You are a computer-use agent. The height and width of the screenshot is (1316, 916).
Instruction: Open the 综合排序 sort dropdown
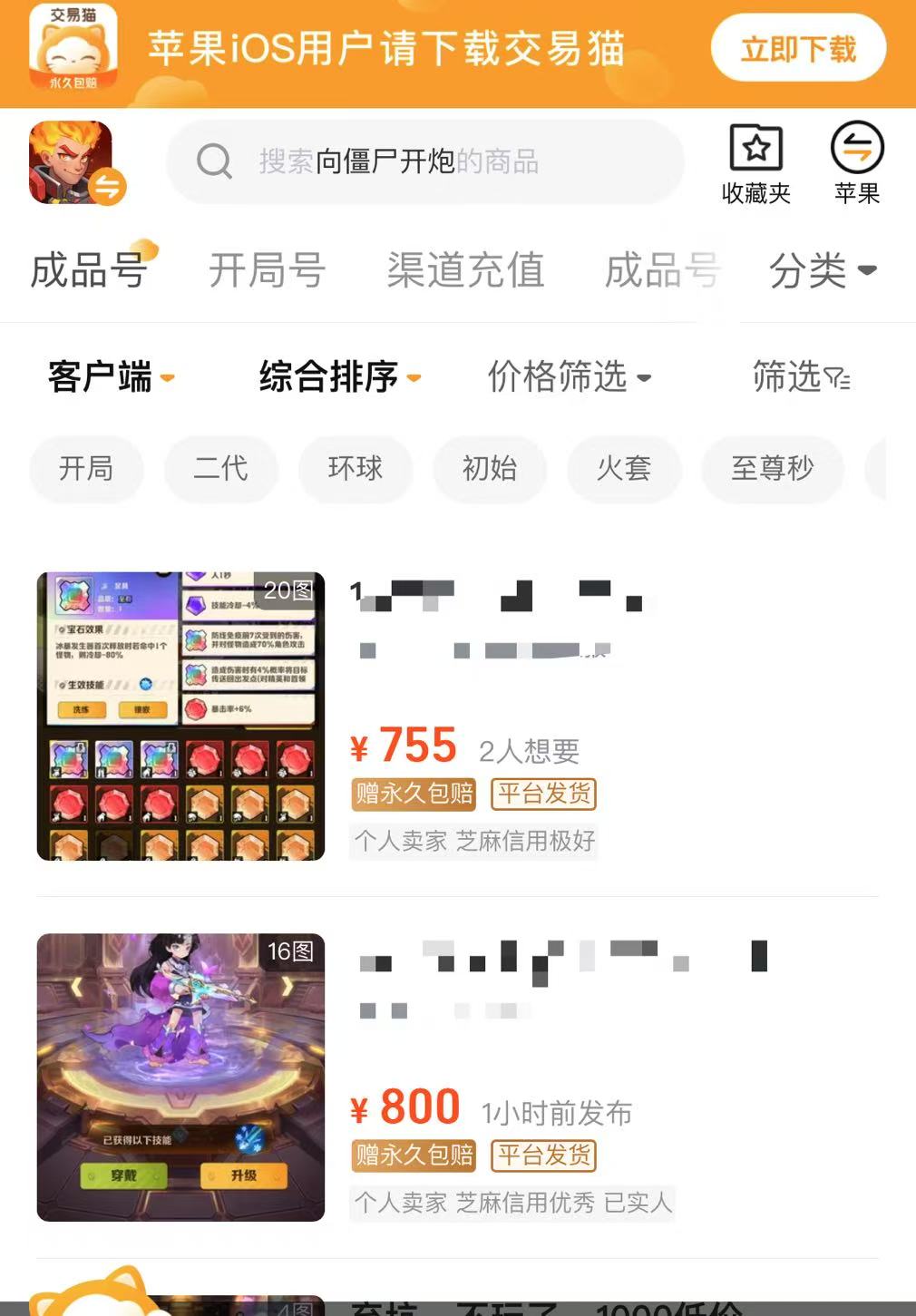[339, 376]
